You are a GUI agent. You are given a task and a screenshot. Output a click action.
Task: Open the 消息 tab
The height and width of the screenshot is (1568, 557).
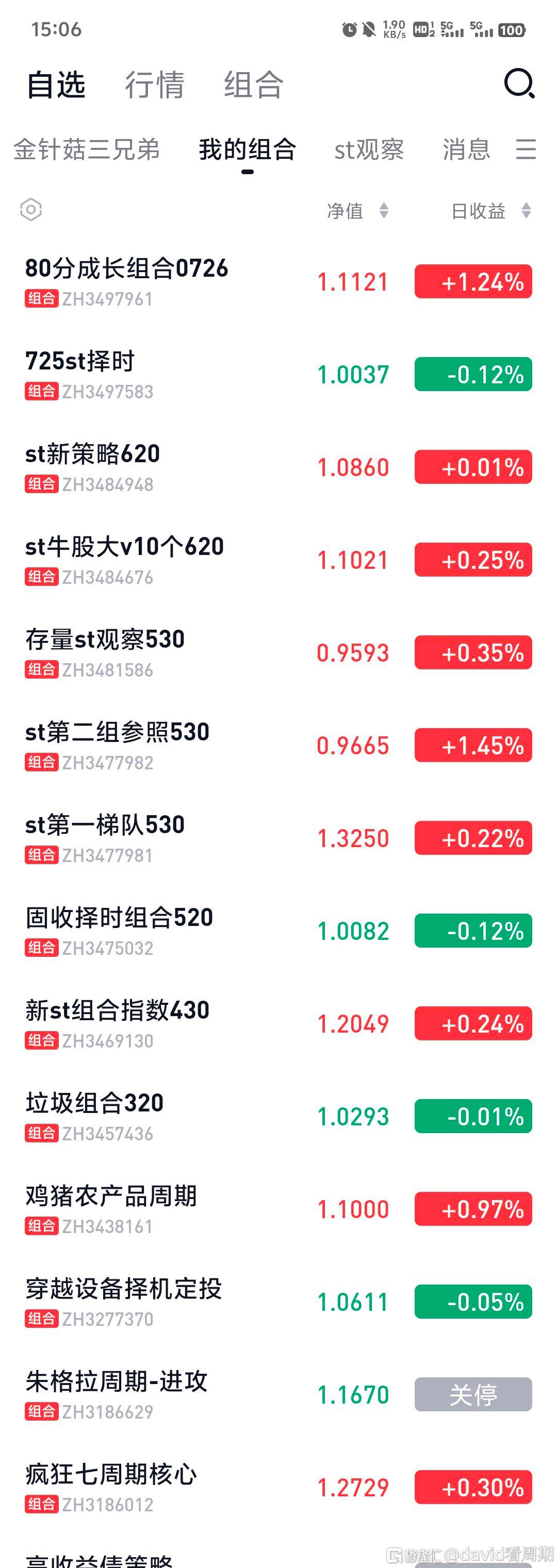tap(466, 149)
